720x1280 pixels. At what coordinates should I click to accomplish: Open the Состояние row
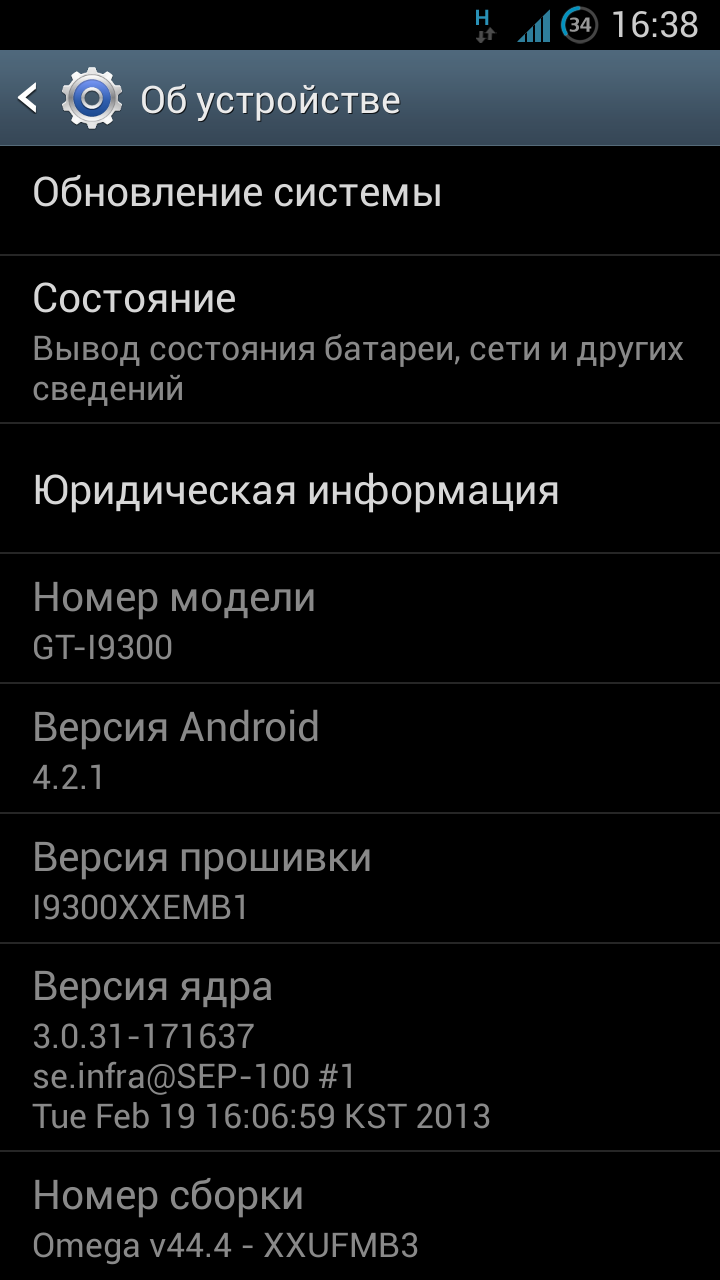coord(360,339)
